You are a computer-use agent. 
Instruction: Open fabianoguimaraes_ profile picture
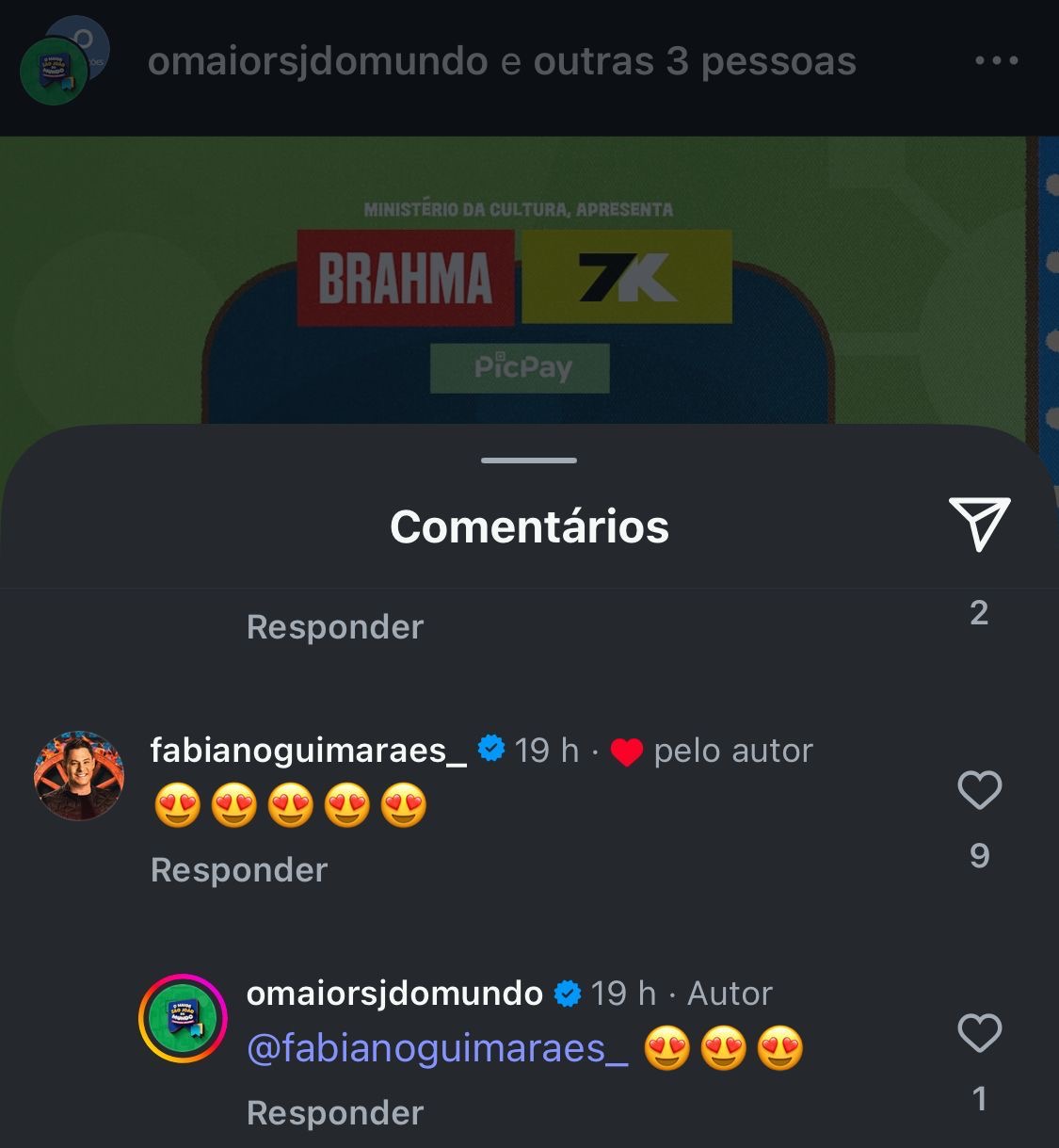click(79, 776)
